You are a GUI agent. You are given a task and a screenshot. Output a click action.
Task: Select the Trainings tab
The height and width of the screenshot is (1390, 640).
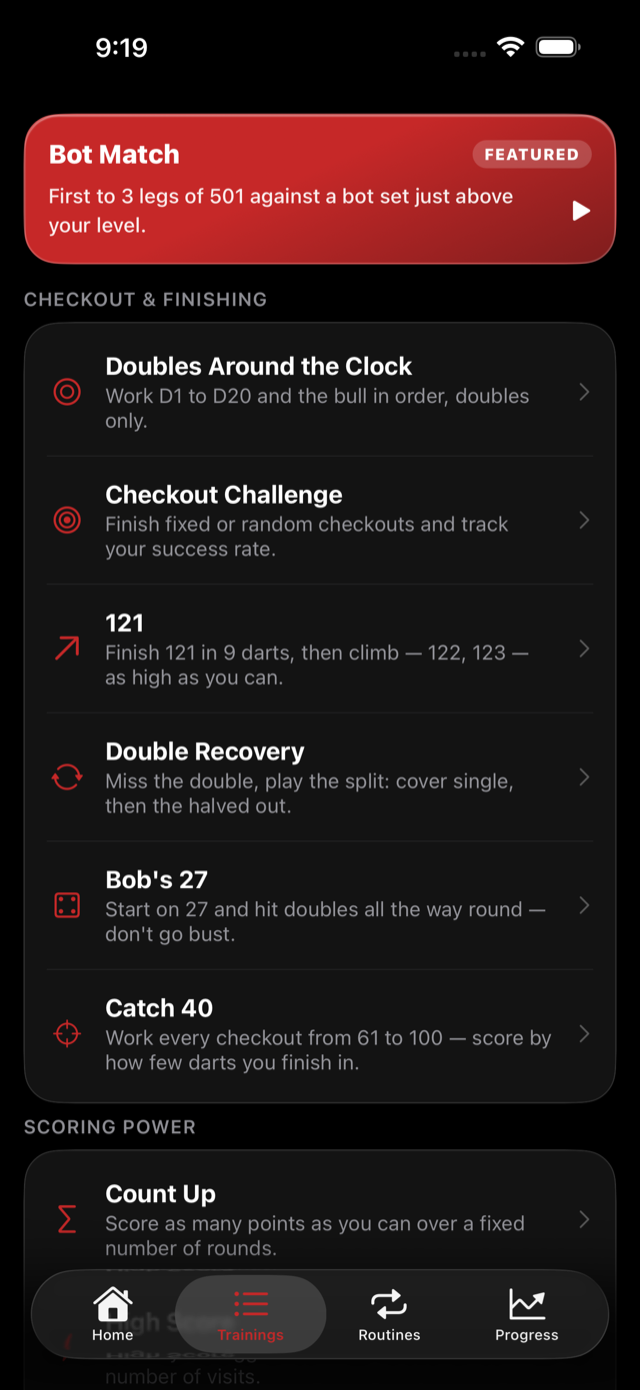tap(251, 1315)
